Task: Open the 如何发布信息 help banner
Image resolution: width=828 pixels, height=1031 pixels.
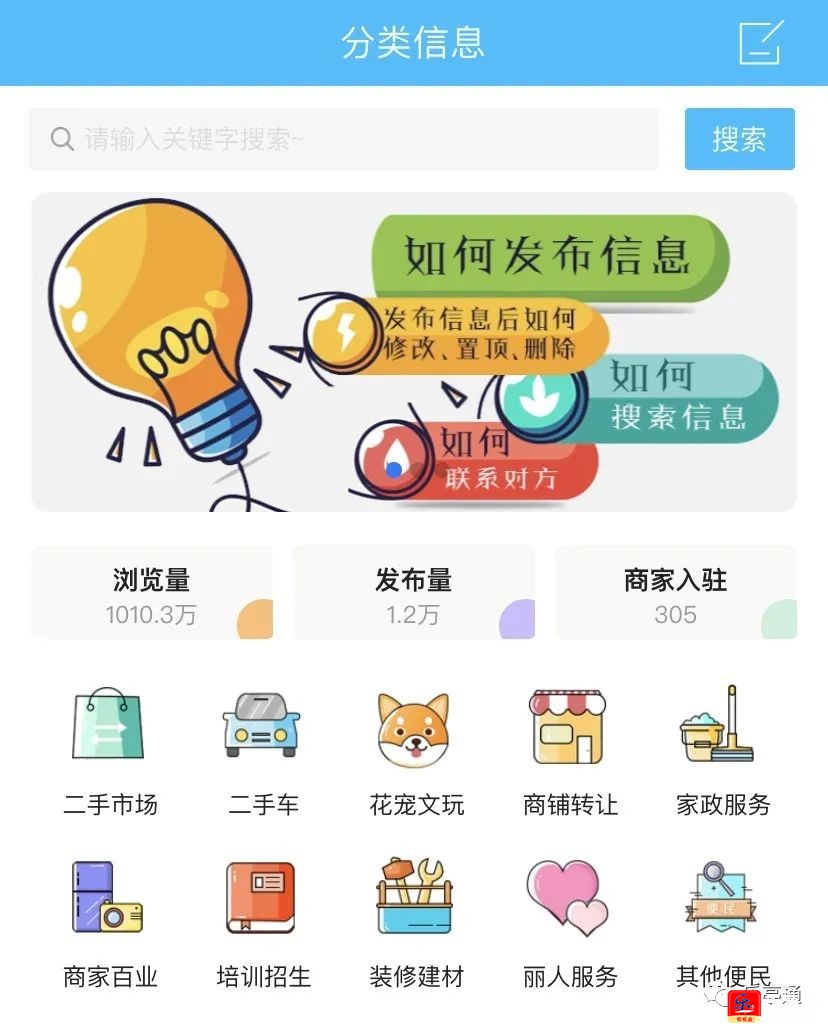Action: coord(546,255)
